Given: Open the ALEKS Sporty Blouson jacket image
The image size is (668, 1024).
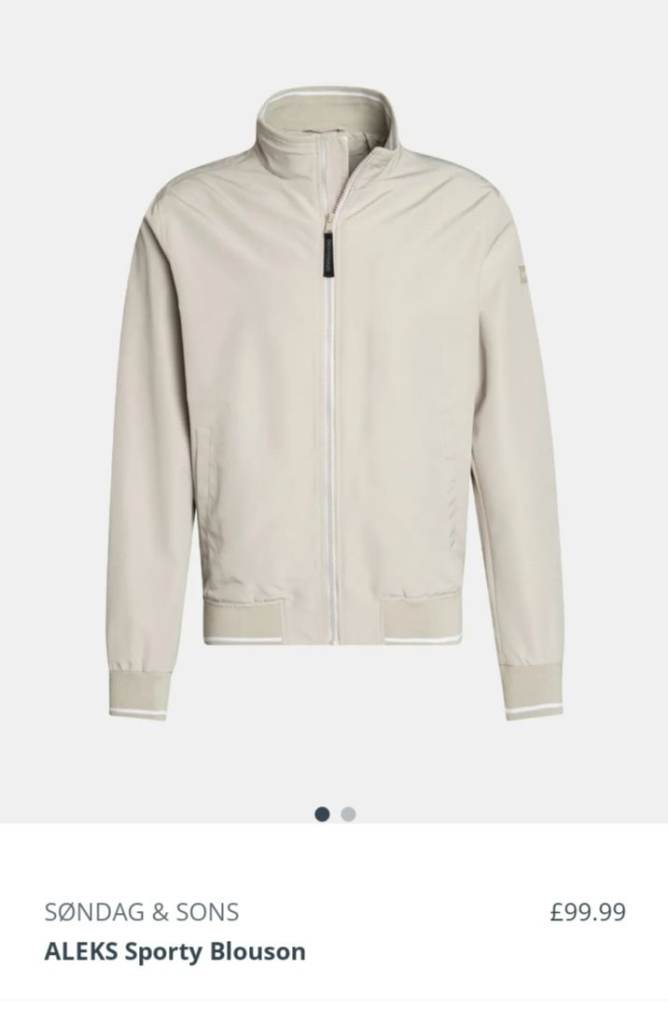Looking at the screenshot, I should click(334, 400).
